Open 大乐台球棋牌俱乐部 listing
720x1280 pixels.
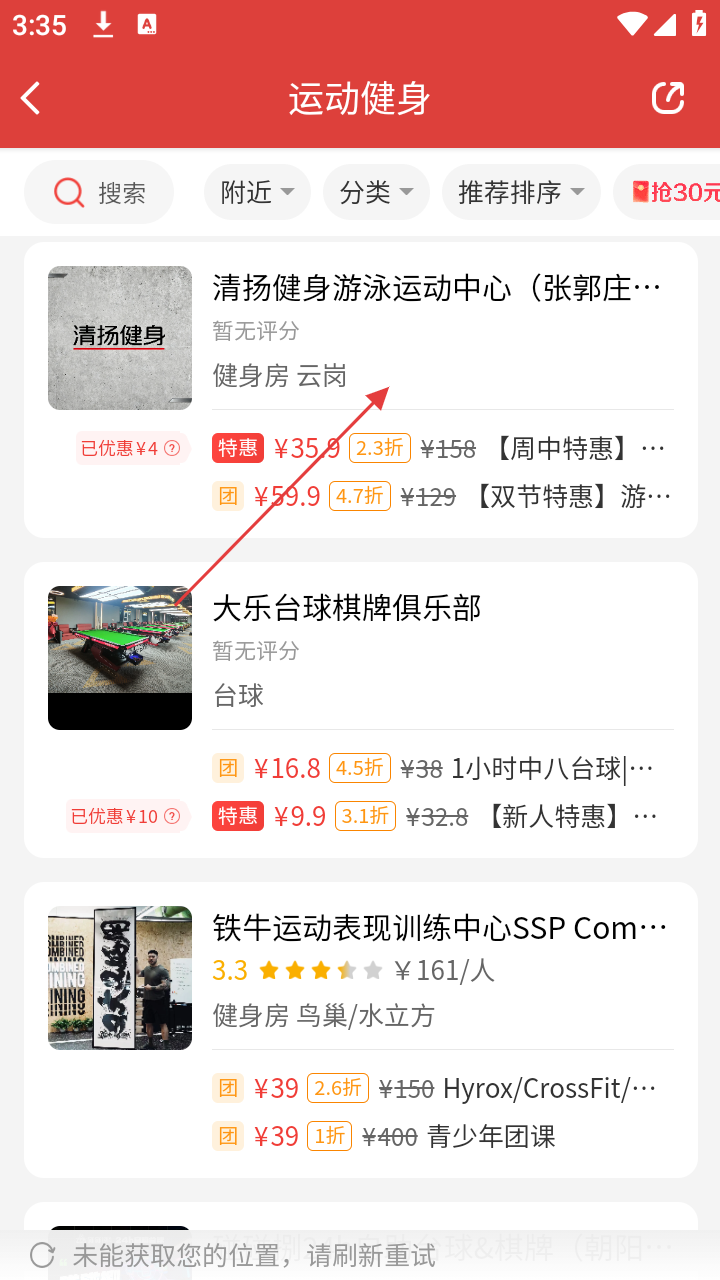346,608
